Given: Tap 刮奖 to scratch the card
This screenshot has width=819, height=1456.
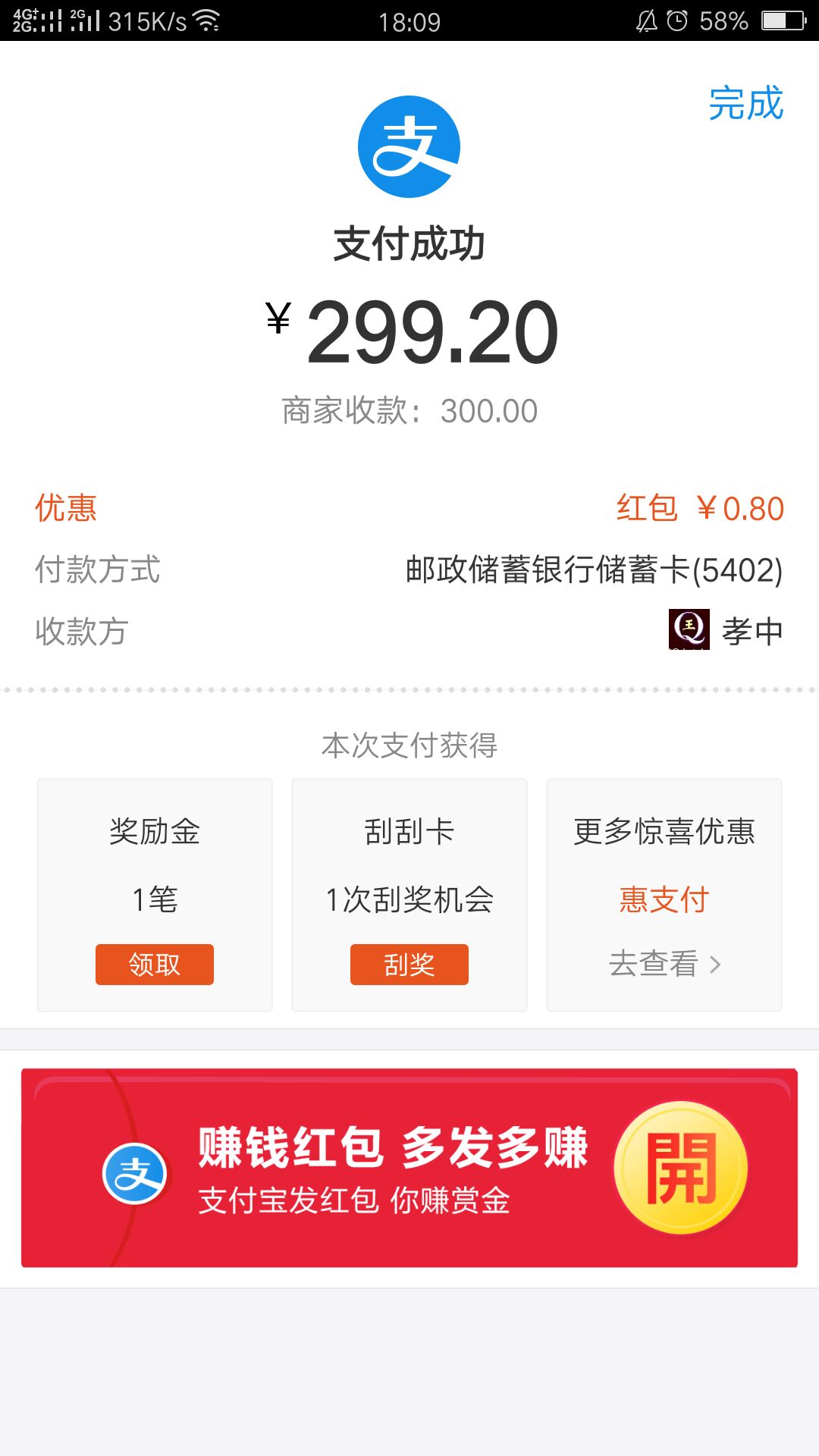Looking at the screenshot, I should (409, 965).
